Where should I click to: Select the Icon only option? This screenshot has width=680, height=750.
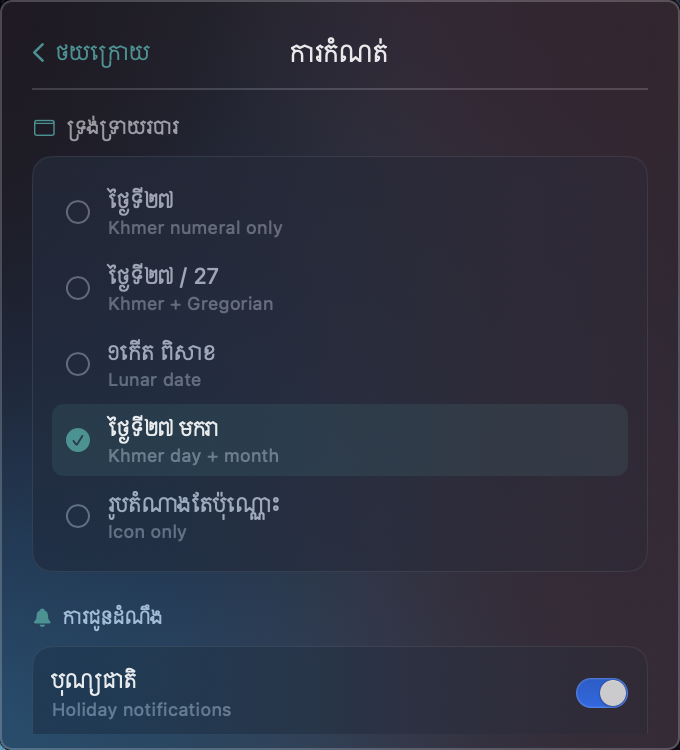point(78,516)
